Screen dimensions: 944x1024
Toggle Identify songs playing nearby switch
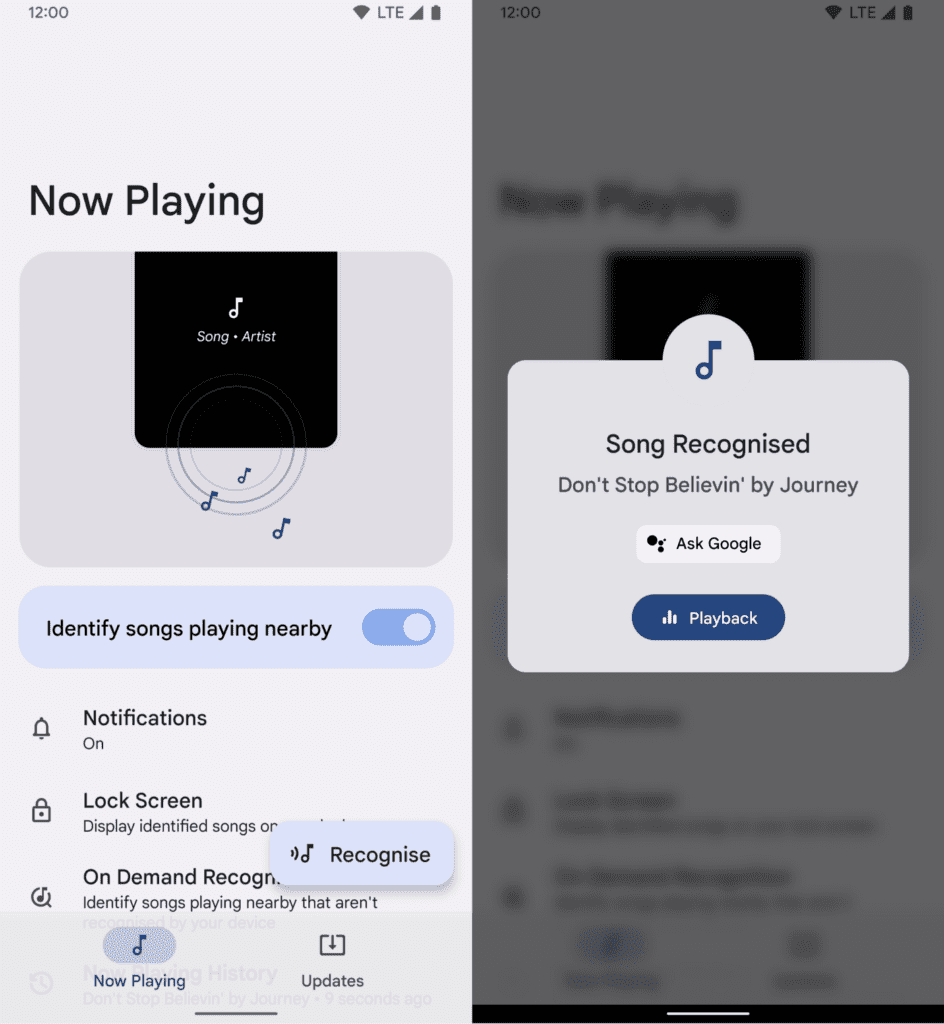coord(398,628)
